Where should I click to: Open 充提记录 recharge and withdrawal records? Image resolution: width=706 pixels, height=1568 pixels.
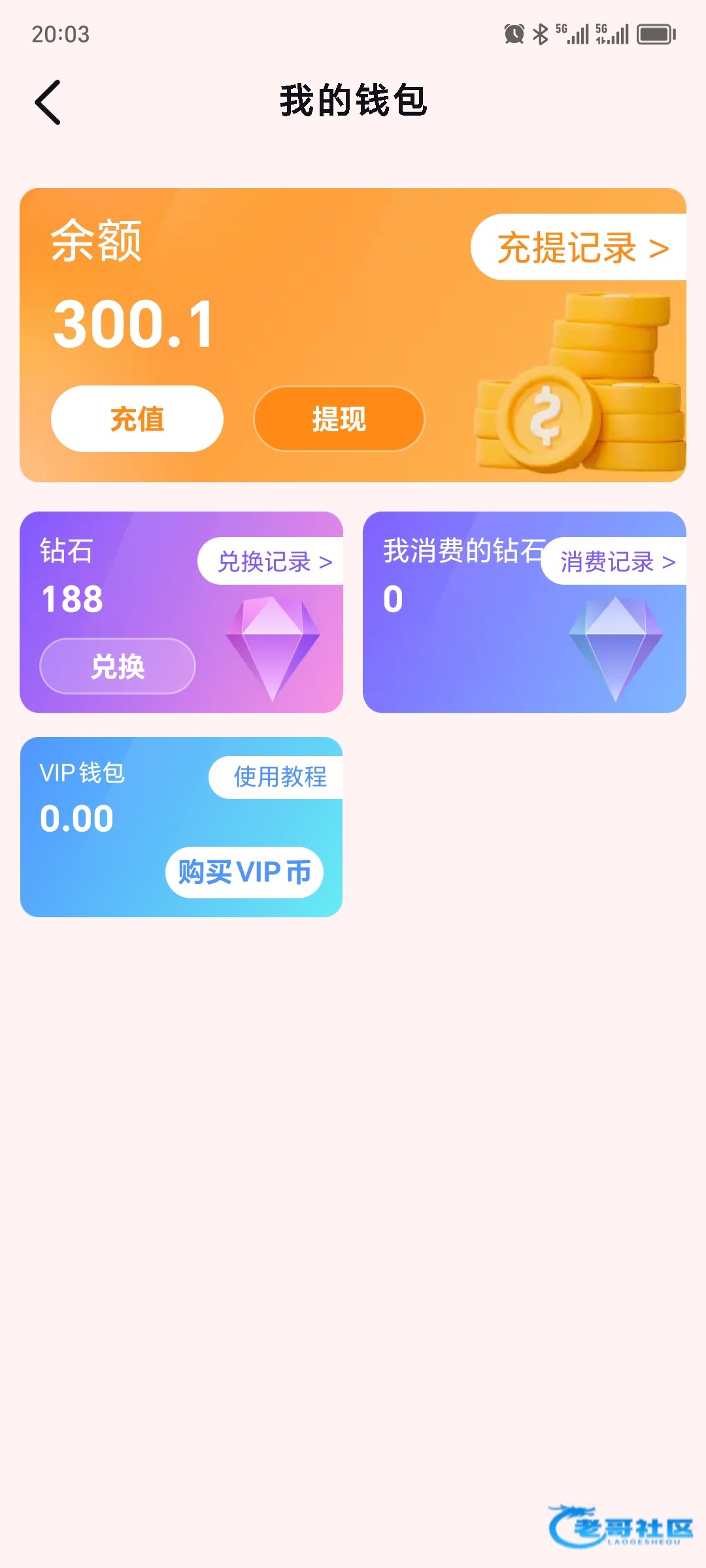[x=580, y=248]
